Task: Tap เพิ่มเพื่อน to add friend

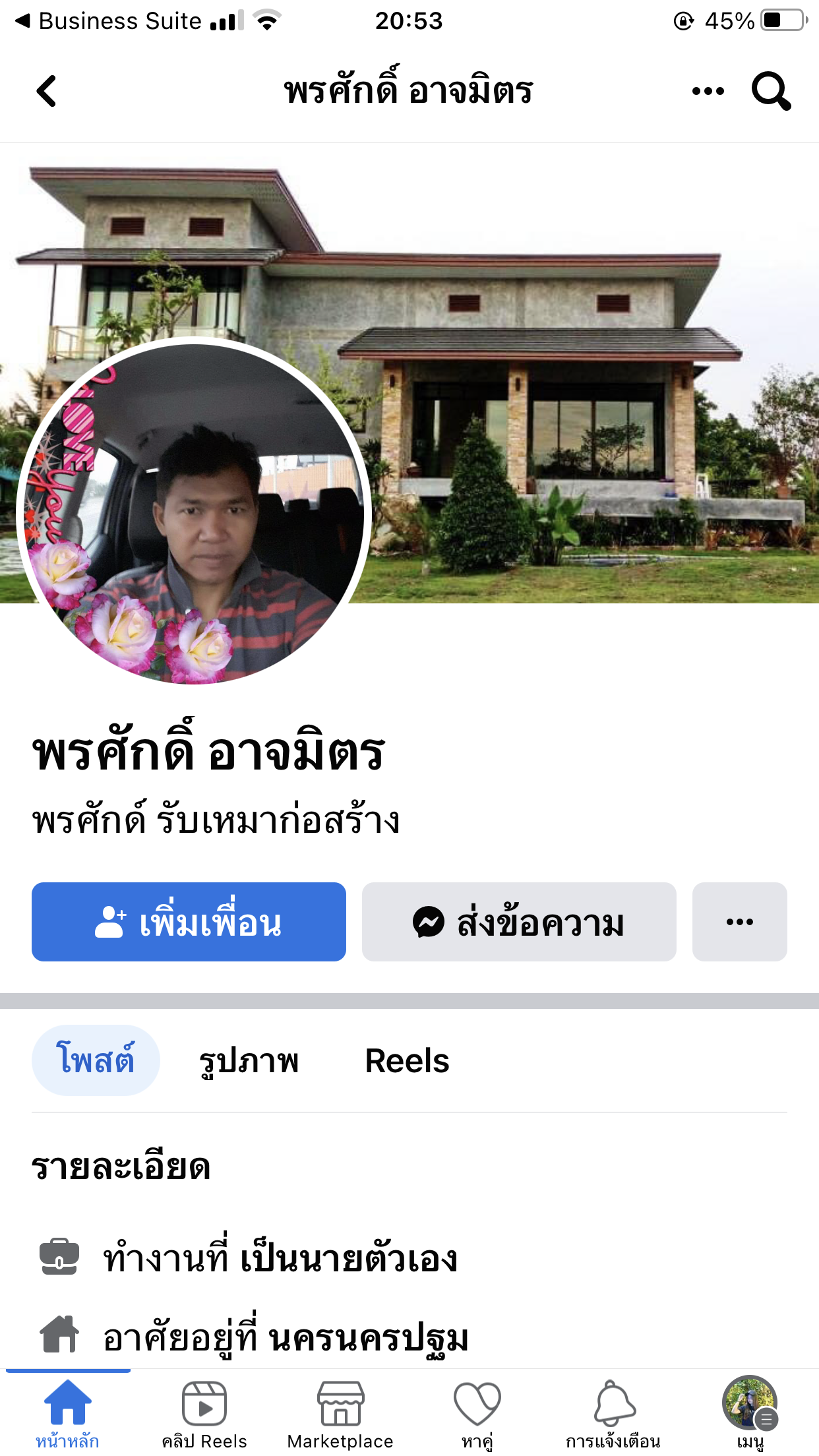Action: click(189, 922)
